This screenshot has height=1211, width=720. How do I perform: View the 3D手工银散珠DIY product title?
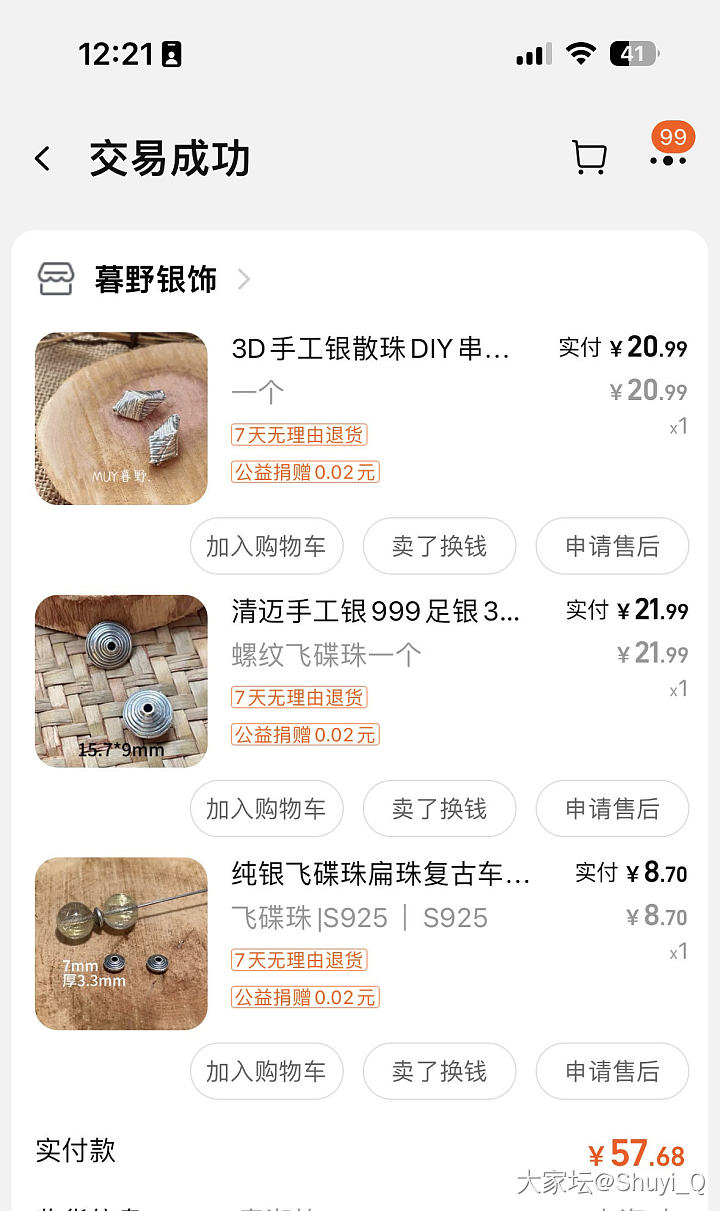371,348
